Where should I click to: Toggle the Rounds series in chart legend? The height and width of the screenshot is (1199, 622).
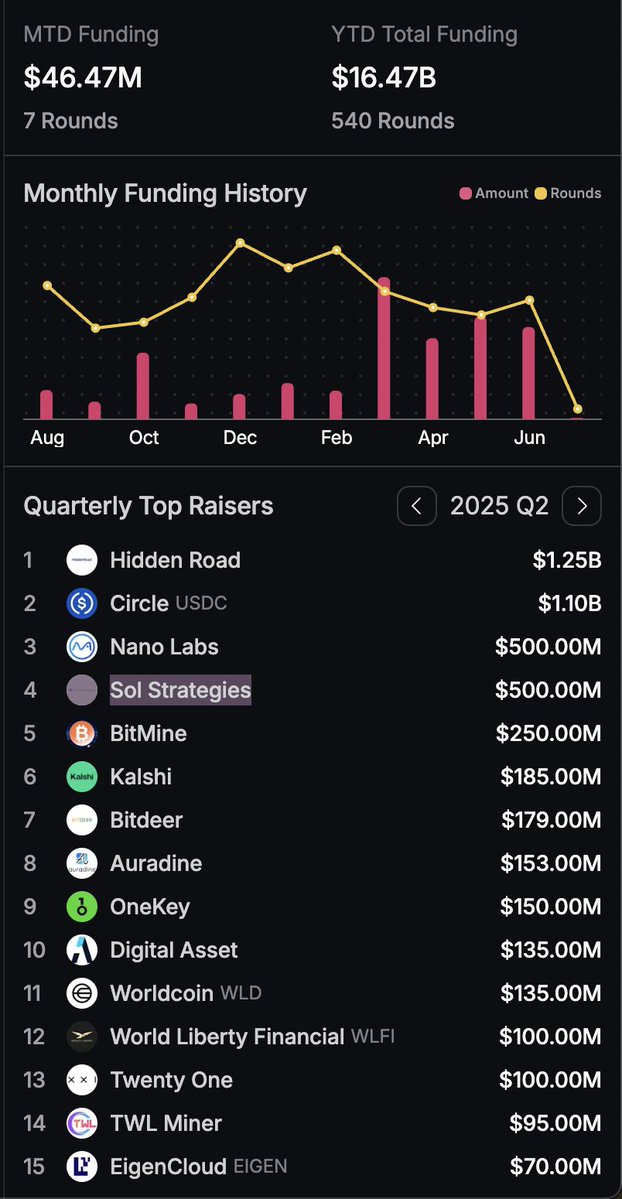pos(568,193)
